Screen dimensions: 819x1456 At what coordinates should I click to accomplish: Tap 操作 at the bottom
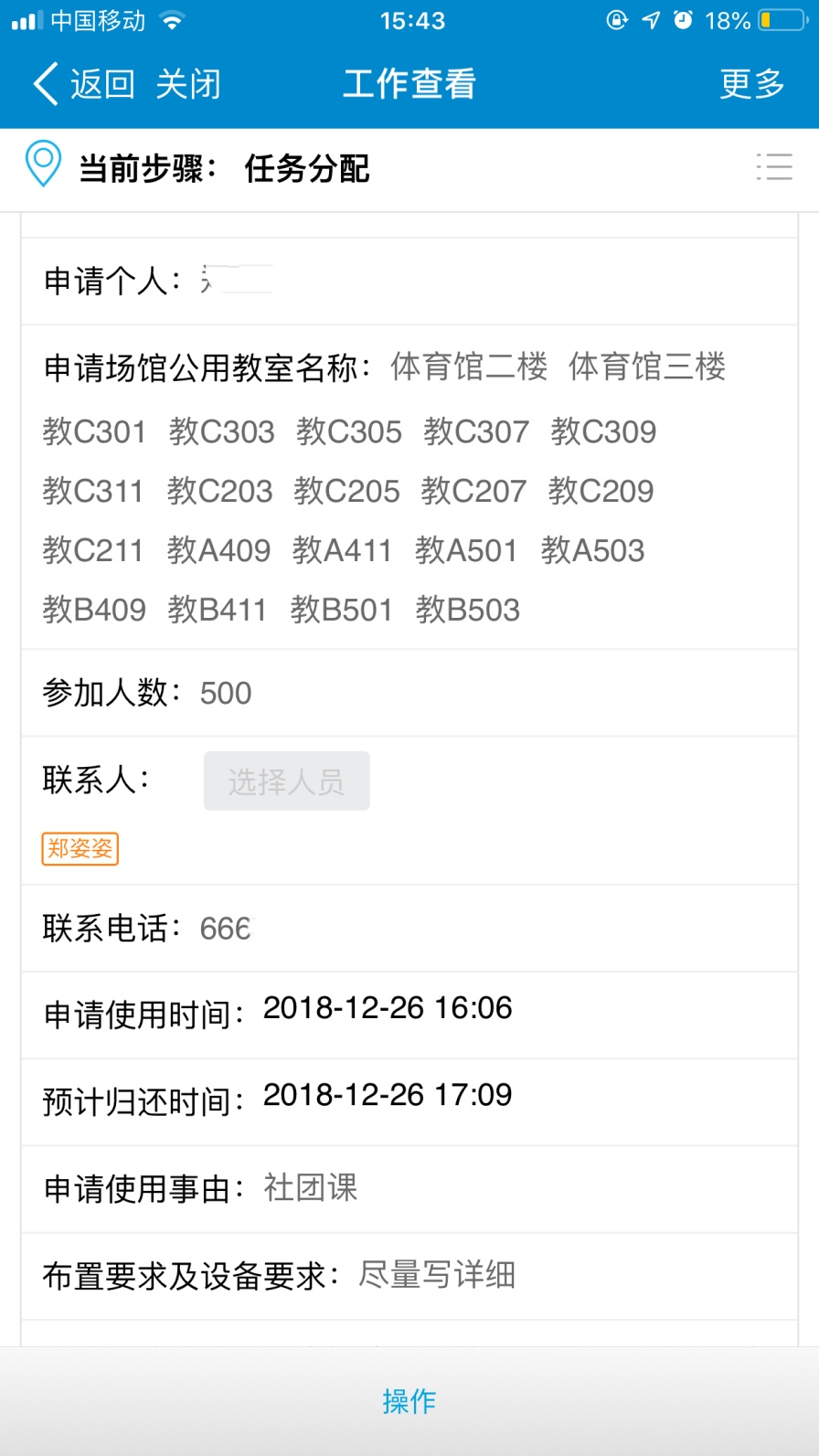[409, 1400]
